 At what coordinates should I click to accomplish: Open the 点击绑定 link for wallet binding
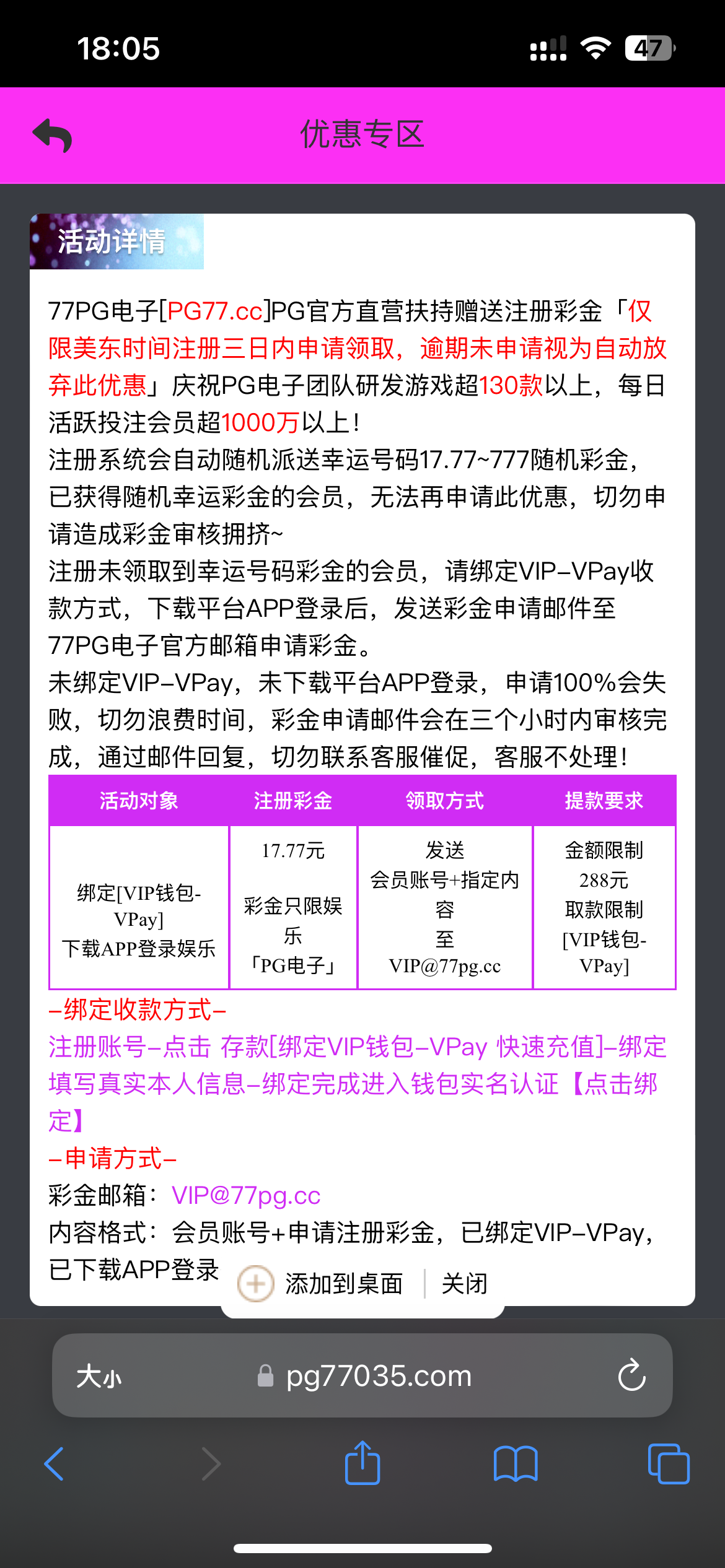620,1084
